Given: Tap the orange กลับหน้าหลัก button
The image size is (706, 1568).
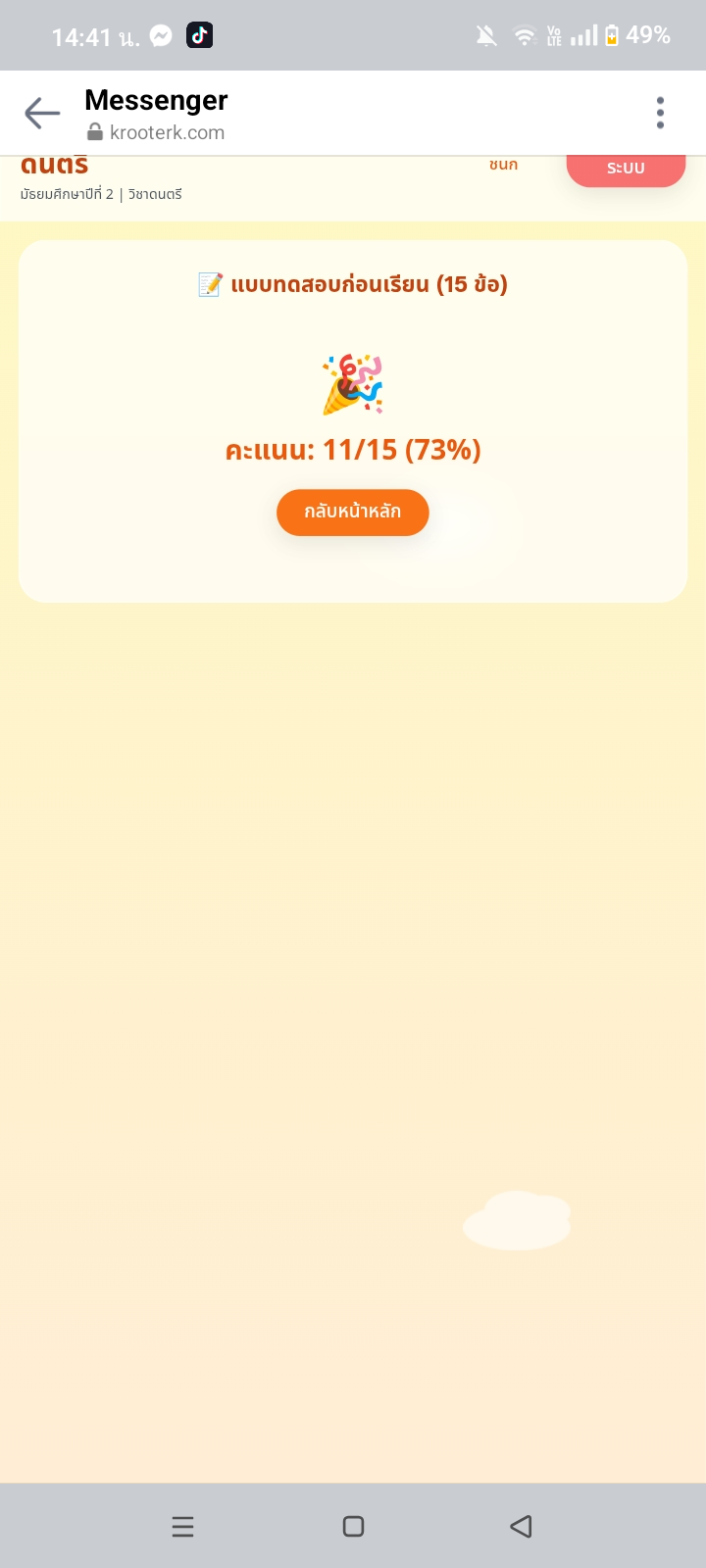Looking at the screenshot, I should (353, 513).
